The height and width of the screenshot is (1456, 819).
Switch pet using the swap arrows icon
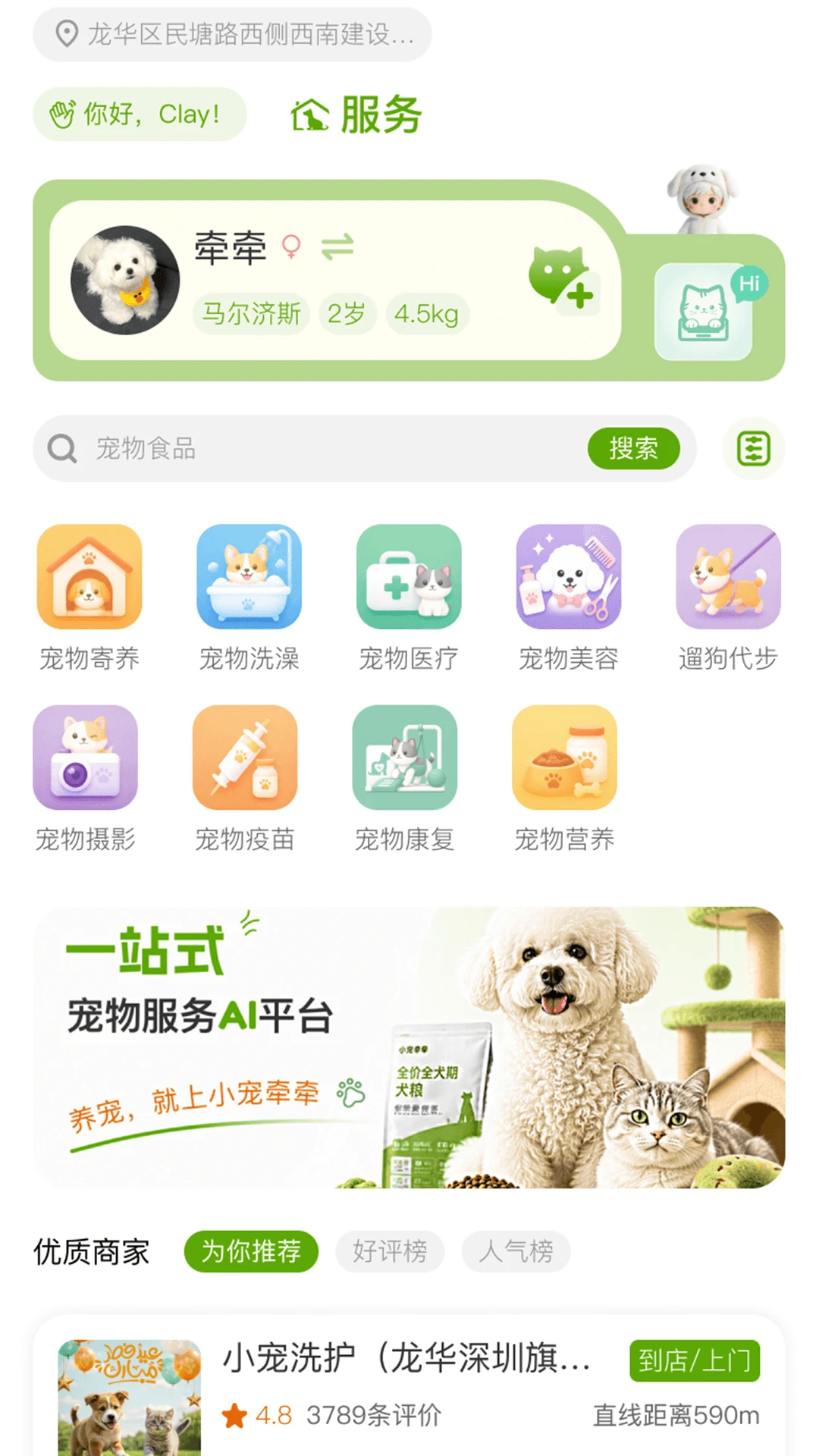click(337, 247)
